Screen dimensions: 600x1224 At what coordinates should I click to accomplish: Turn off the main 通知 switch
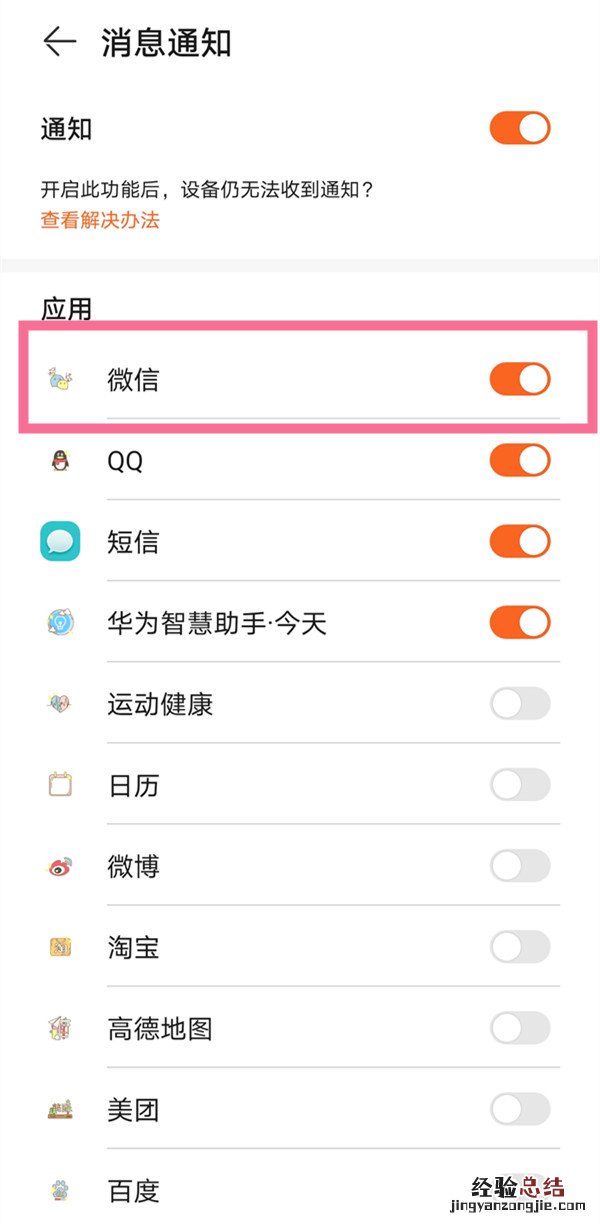point(519,128)
